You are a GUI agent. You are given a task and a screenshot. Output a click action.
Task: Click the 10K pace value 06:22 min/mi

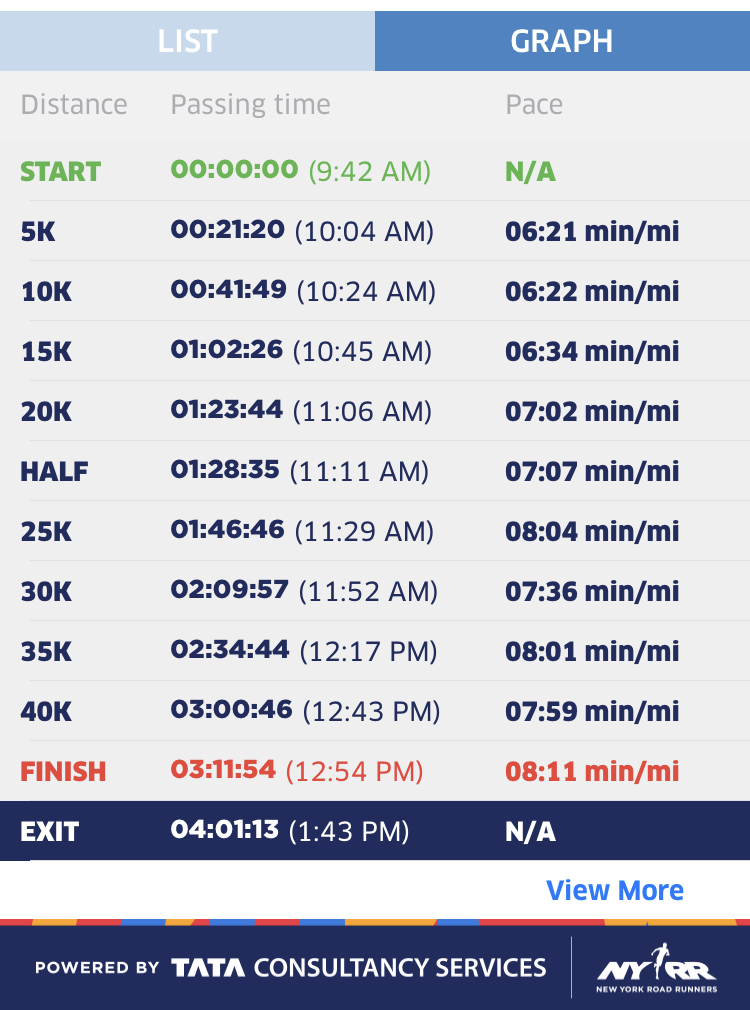click(x=594, y=291)
